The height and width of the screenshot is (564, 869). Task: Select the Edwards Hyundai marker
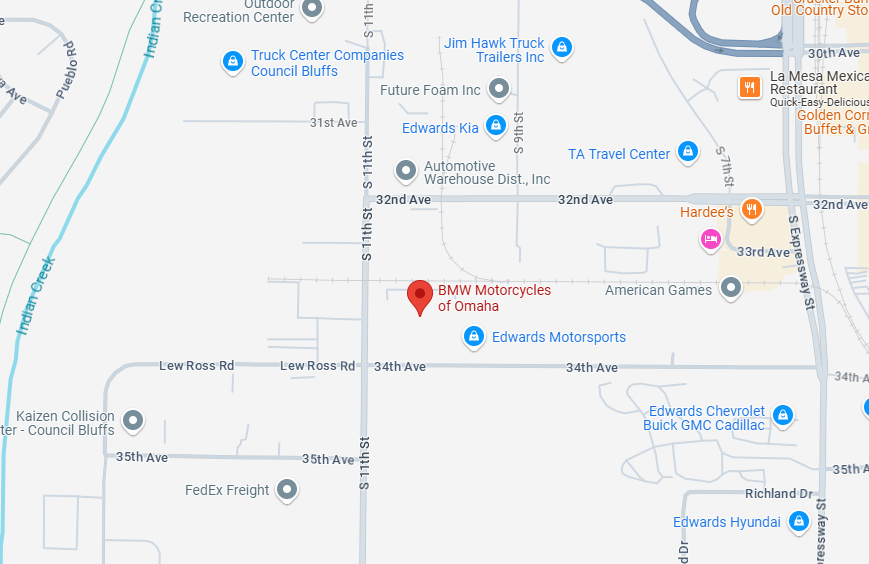click(x=798, y=521)
